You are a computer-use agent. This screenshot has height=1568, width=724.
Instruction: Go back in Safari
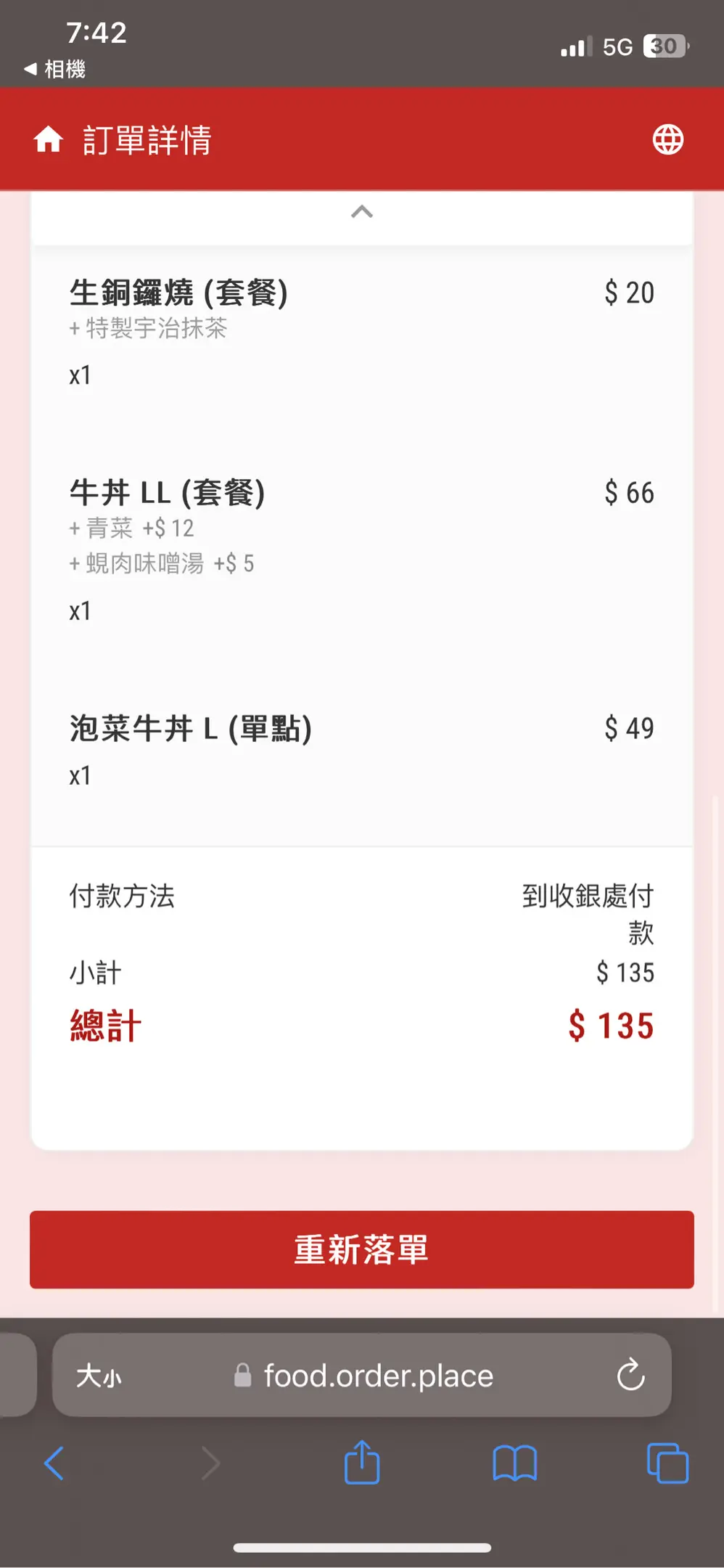(x=54, y=1463)
